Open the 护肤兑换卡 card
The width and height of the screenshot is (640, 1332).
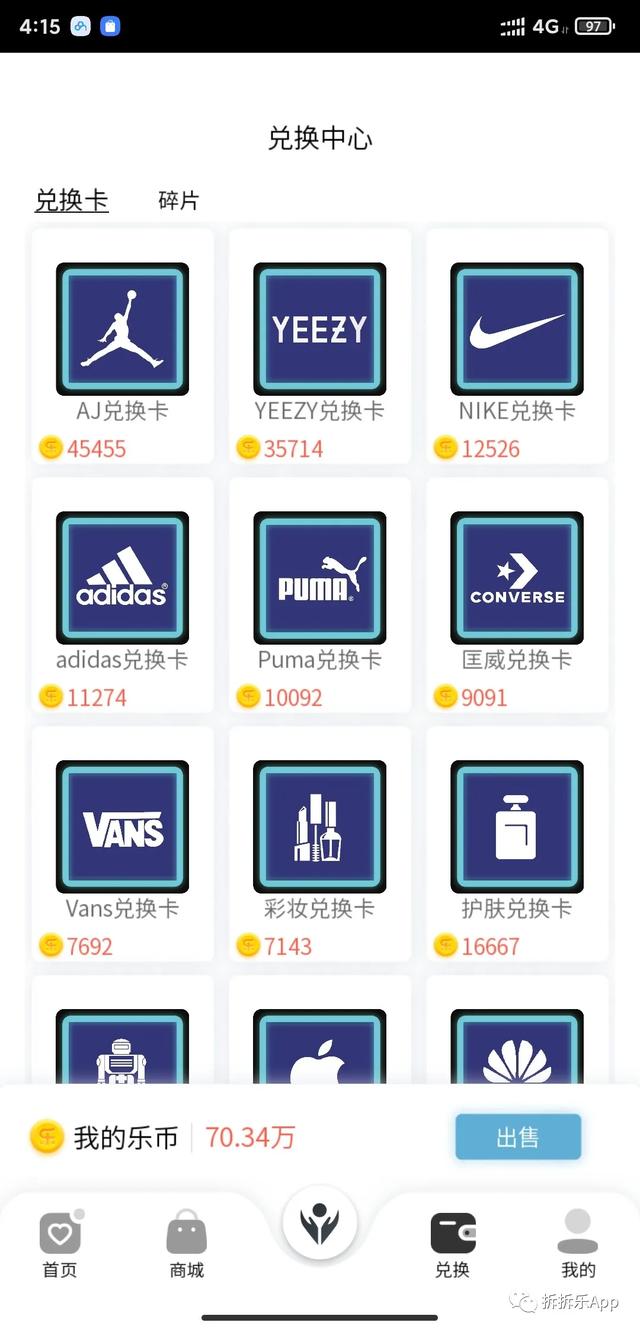tap(517, 845)
